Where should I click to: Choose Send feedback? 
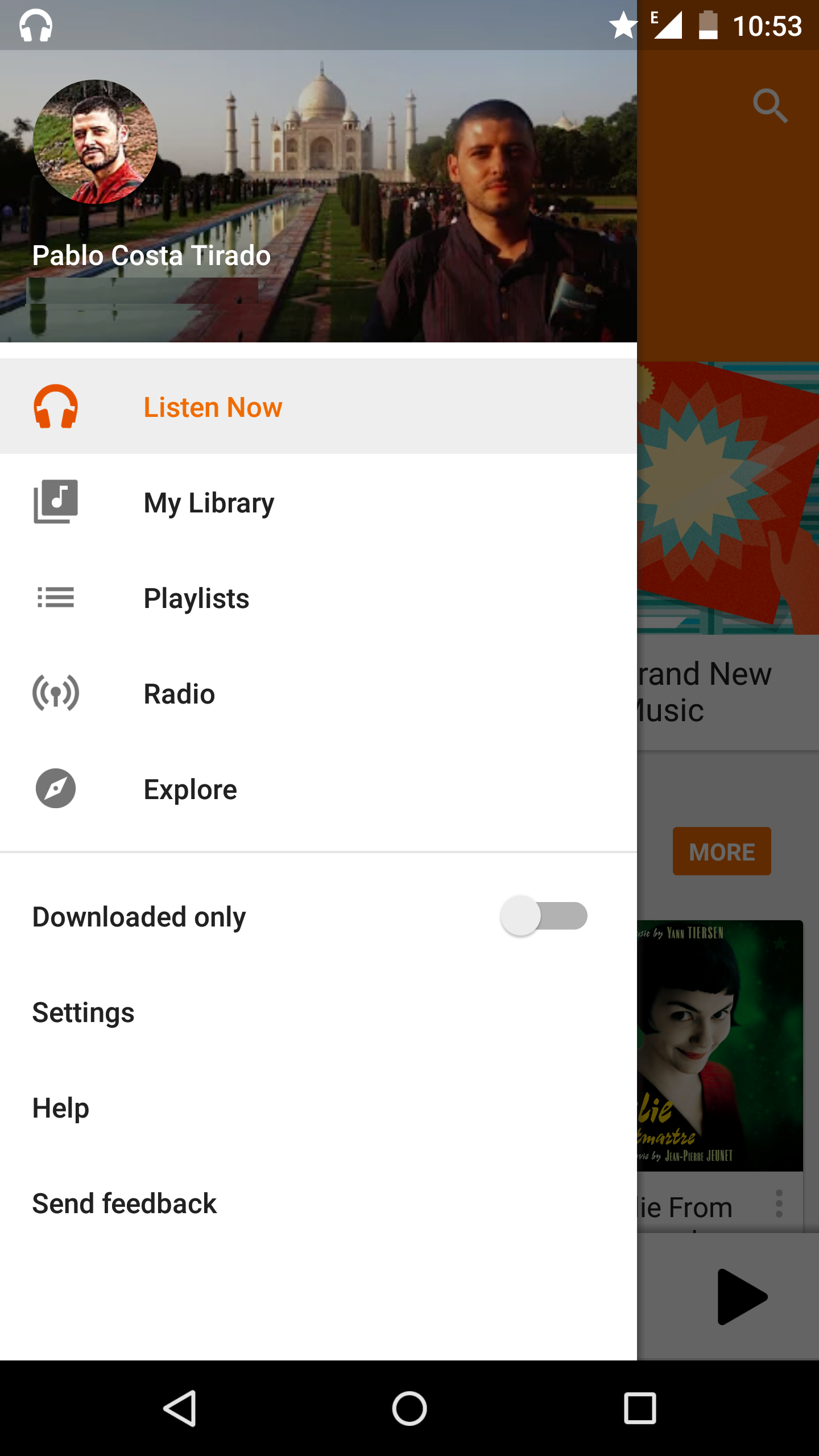(x=318, y=1203)
